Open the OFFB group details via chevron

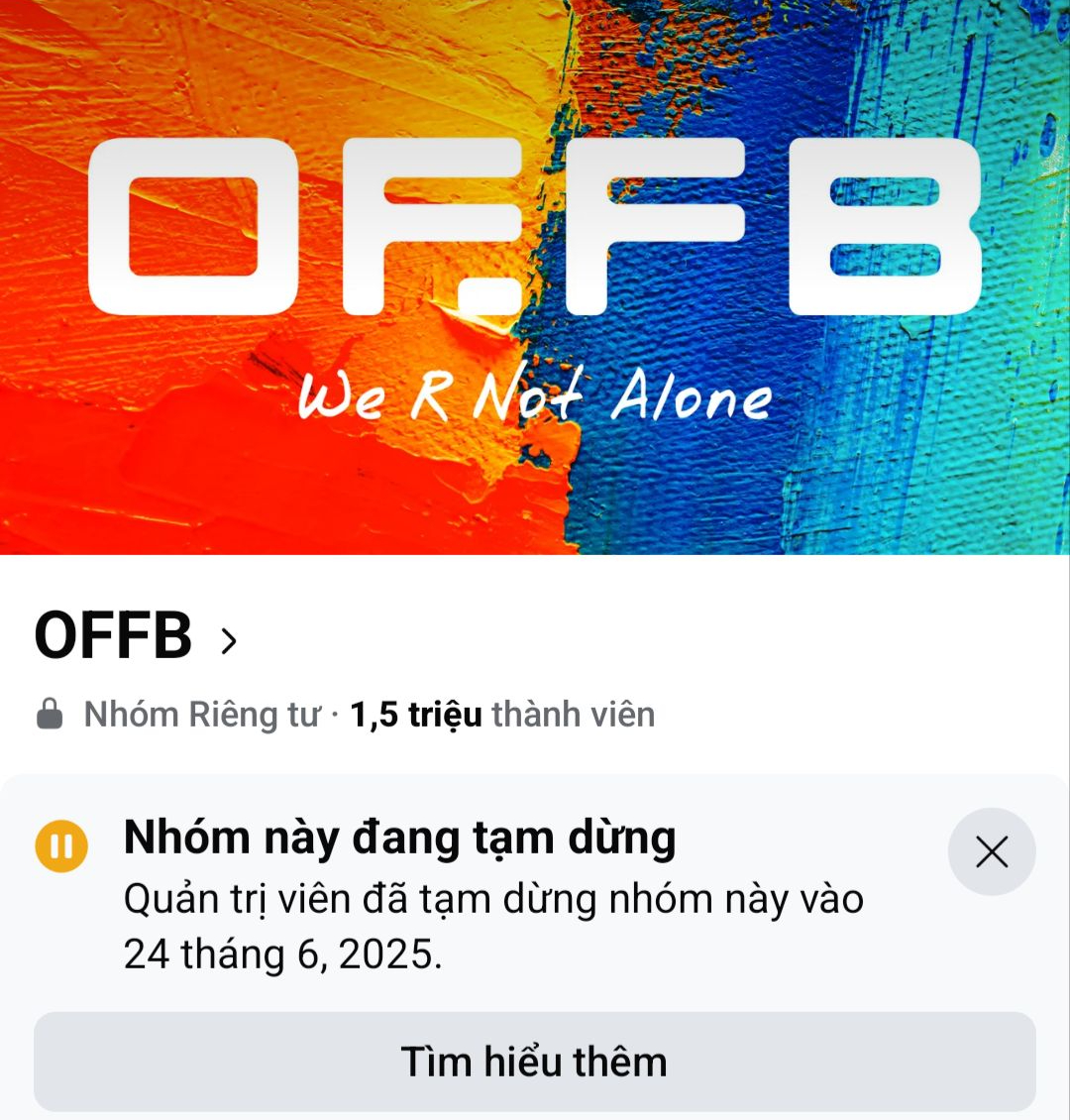(229, 641)
